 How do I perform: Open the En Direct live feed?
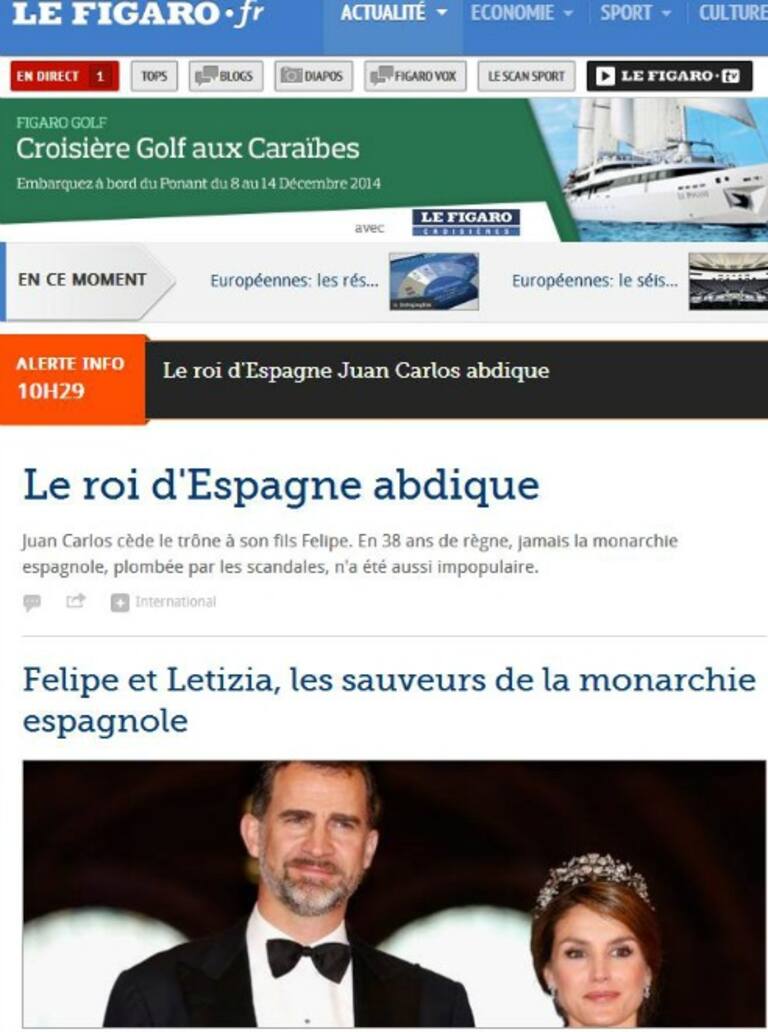pyautogui.click(x=64, y=76)
